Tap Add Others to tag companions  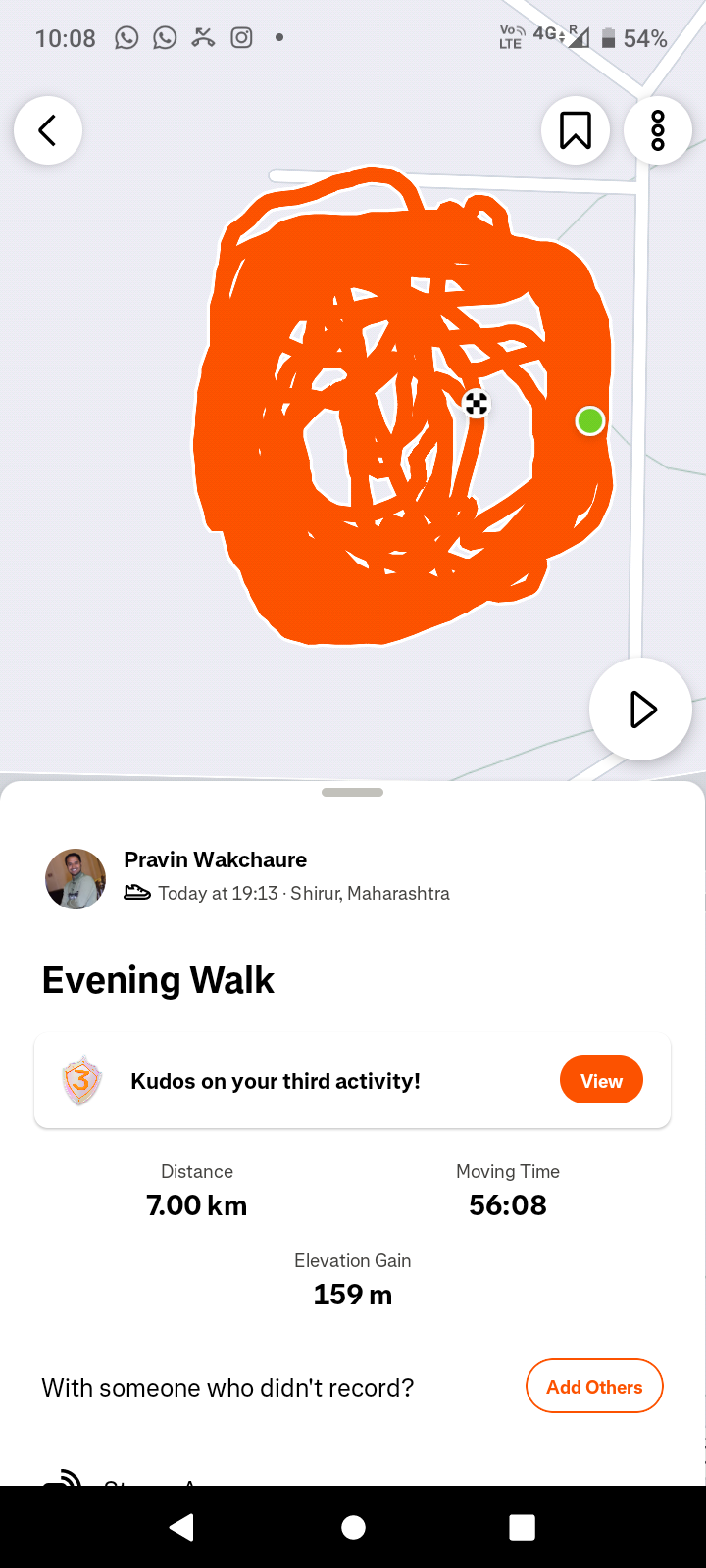[x=594, y=1386]
